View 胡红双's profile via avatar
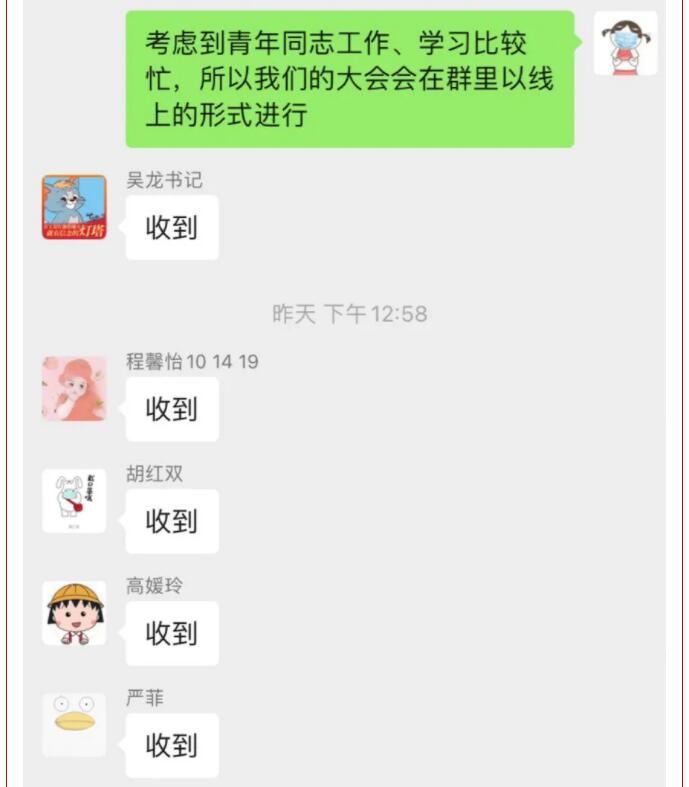 74,500
